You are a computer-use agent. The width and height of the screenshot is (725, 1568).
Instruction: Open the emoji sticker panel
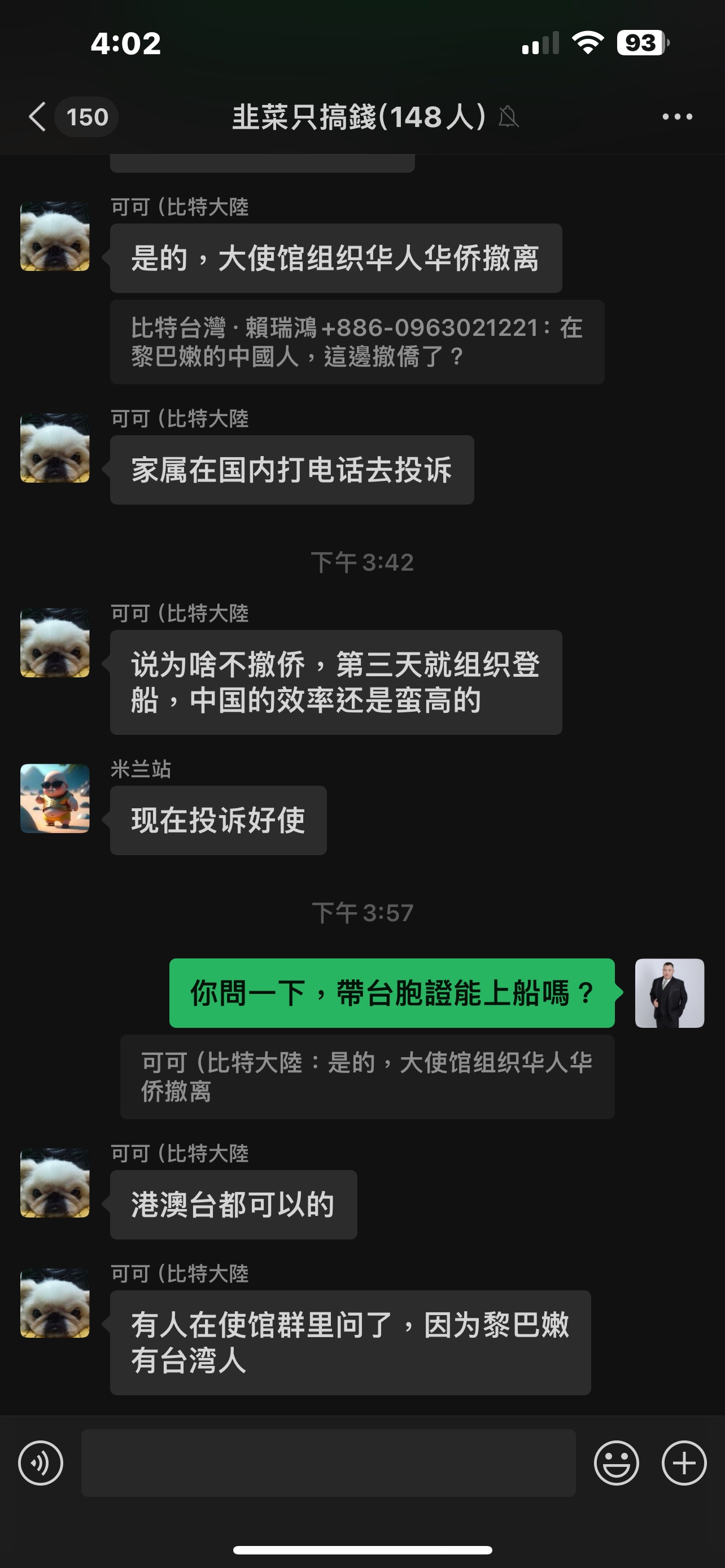point(616,1462)
